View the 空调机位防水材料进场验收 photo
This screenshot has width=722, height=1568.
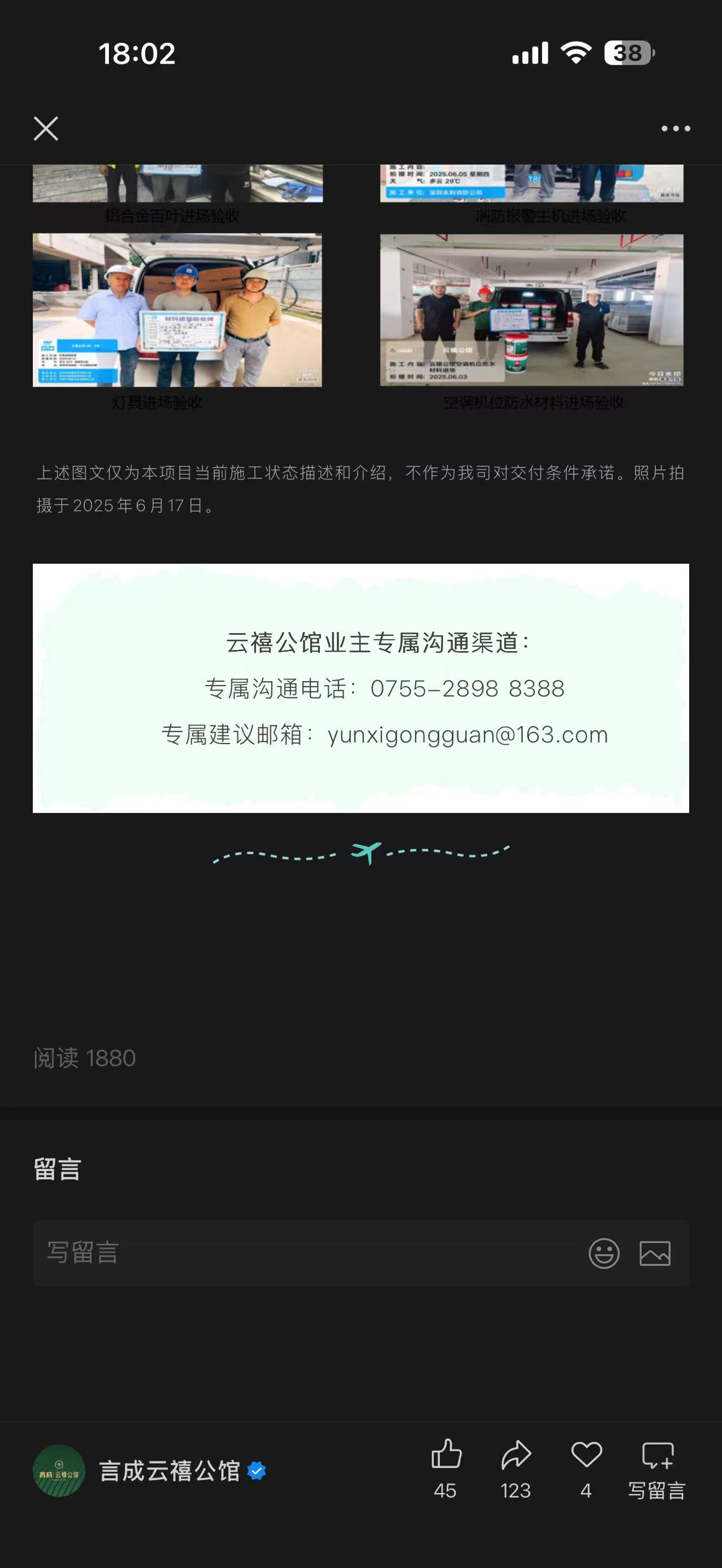tap(531, 310)
